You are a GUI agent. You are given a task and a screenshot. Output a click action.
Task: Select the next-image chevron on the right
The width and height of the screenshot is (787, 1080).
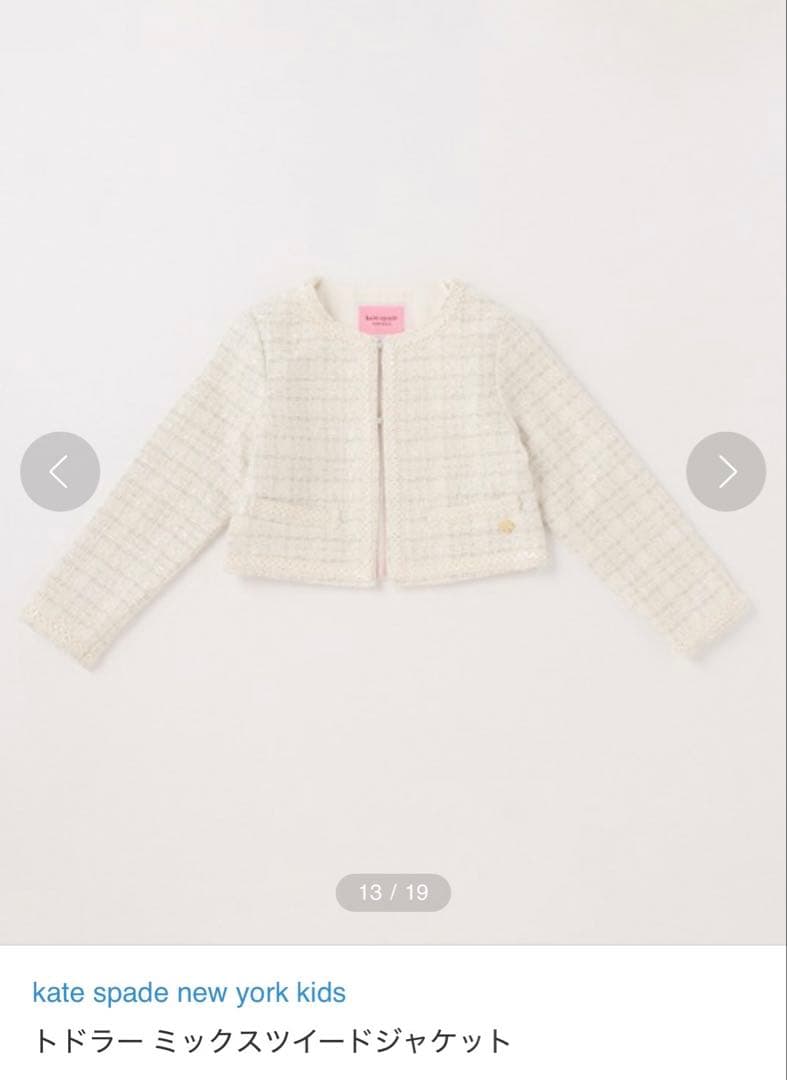[727, 469]
